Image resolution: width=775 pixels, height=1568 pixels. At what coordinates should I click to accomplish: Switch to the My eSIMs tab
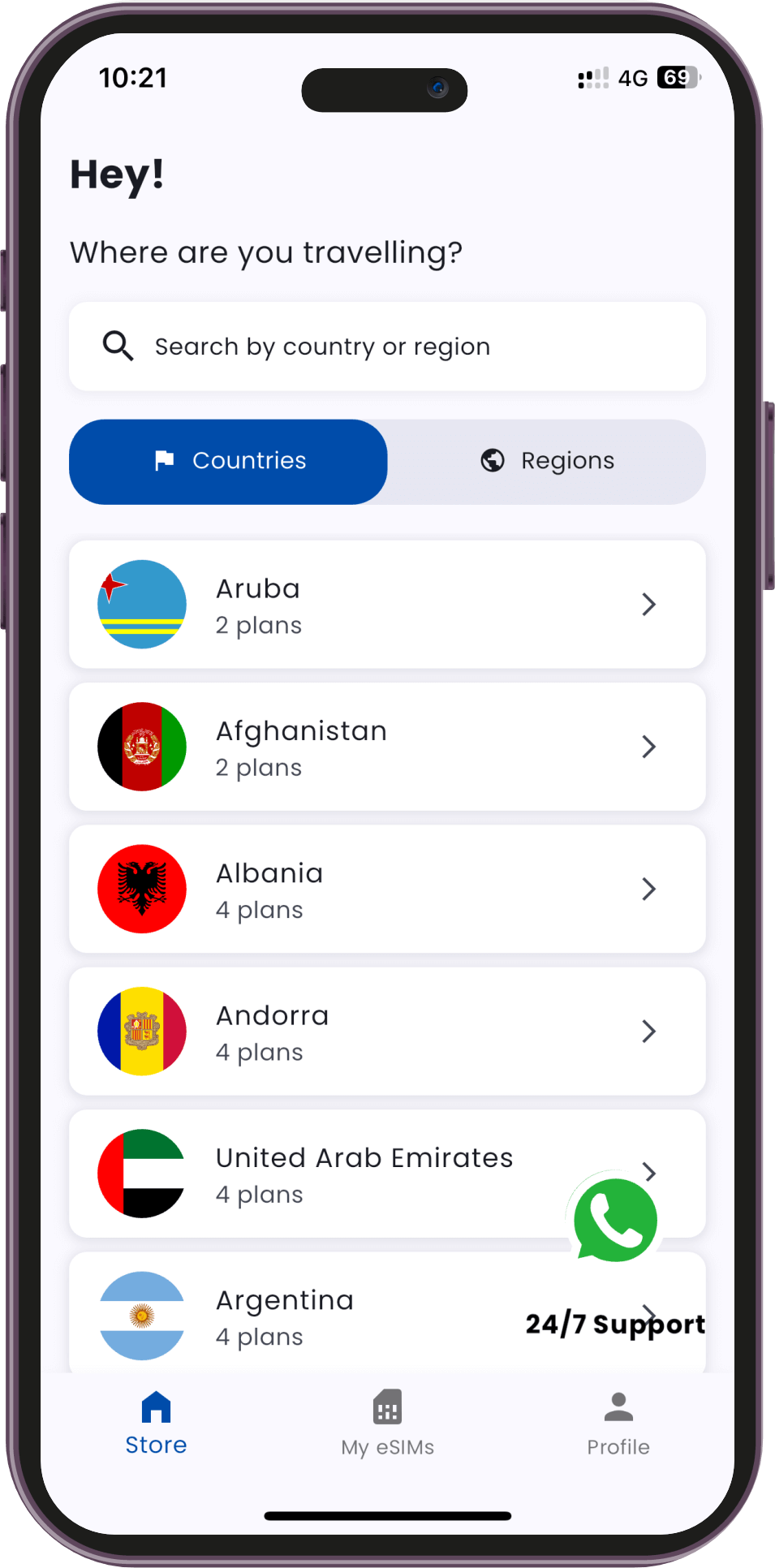point(388,1424)
